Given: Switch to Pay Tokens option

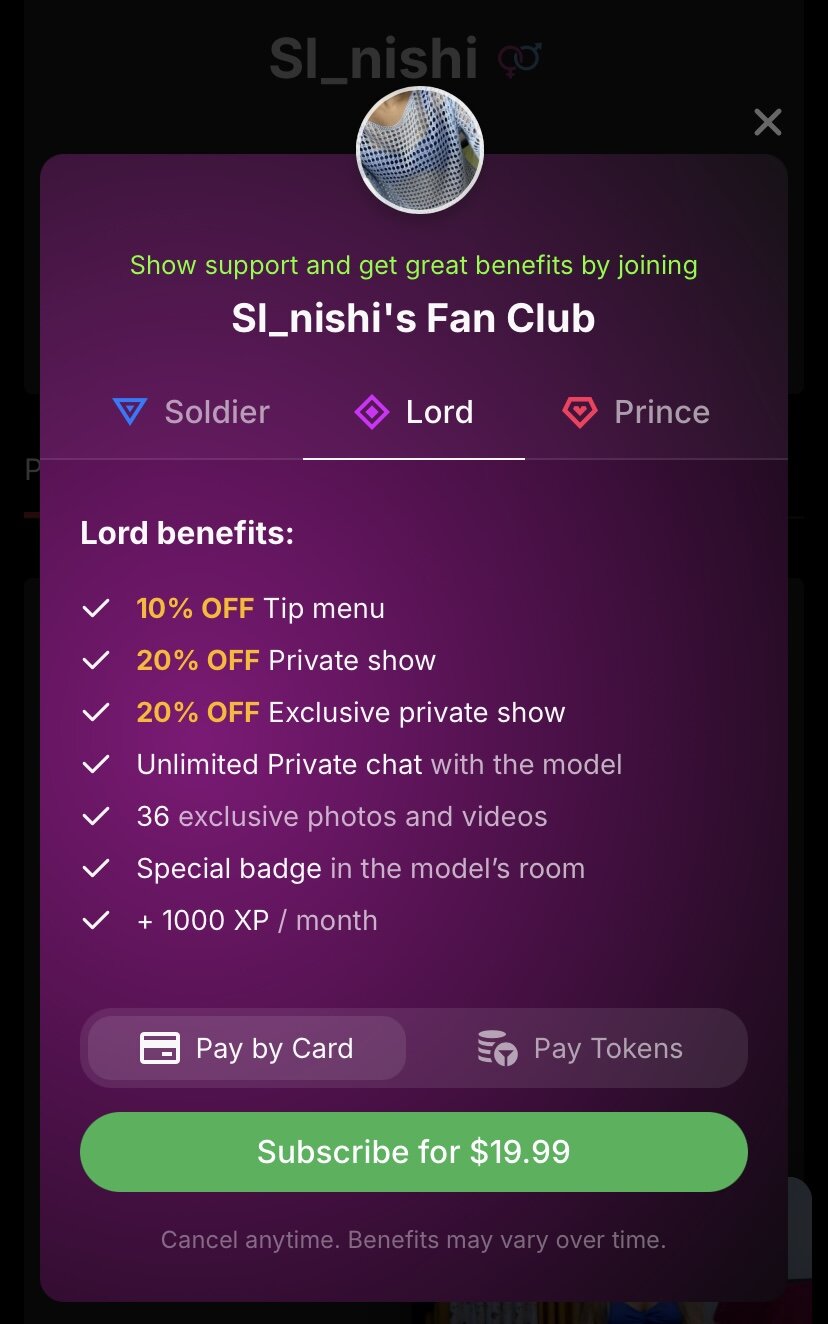Looking at the screenshot, I should coord(580,1048).
